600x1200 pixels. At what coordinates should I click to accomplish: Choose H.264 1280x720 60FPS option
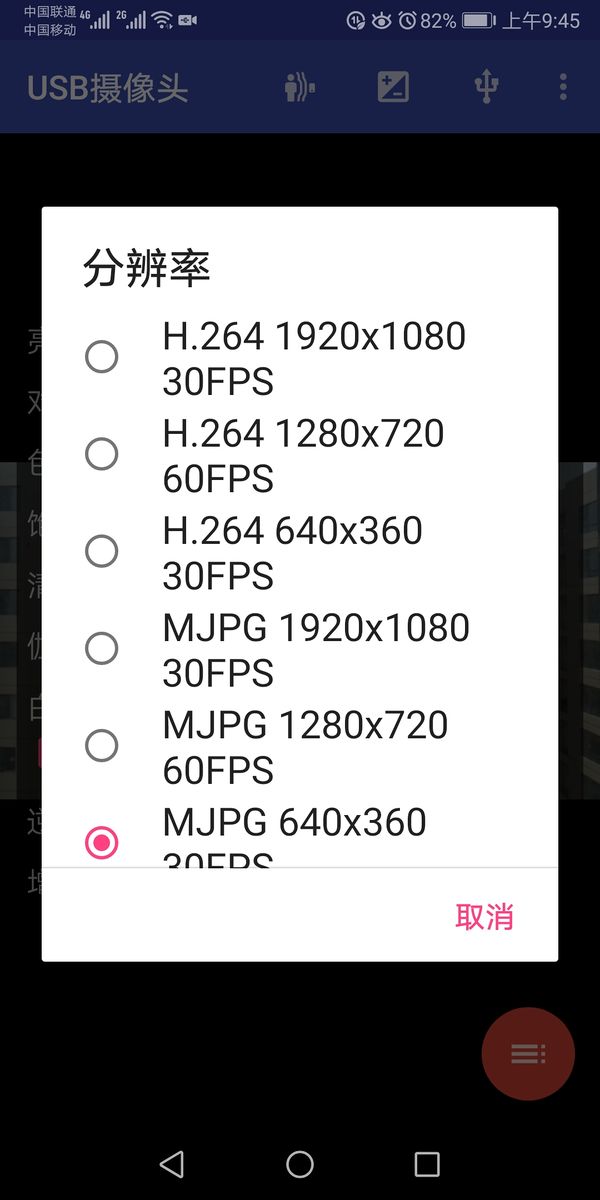(102, 454)
